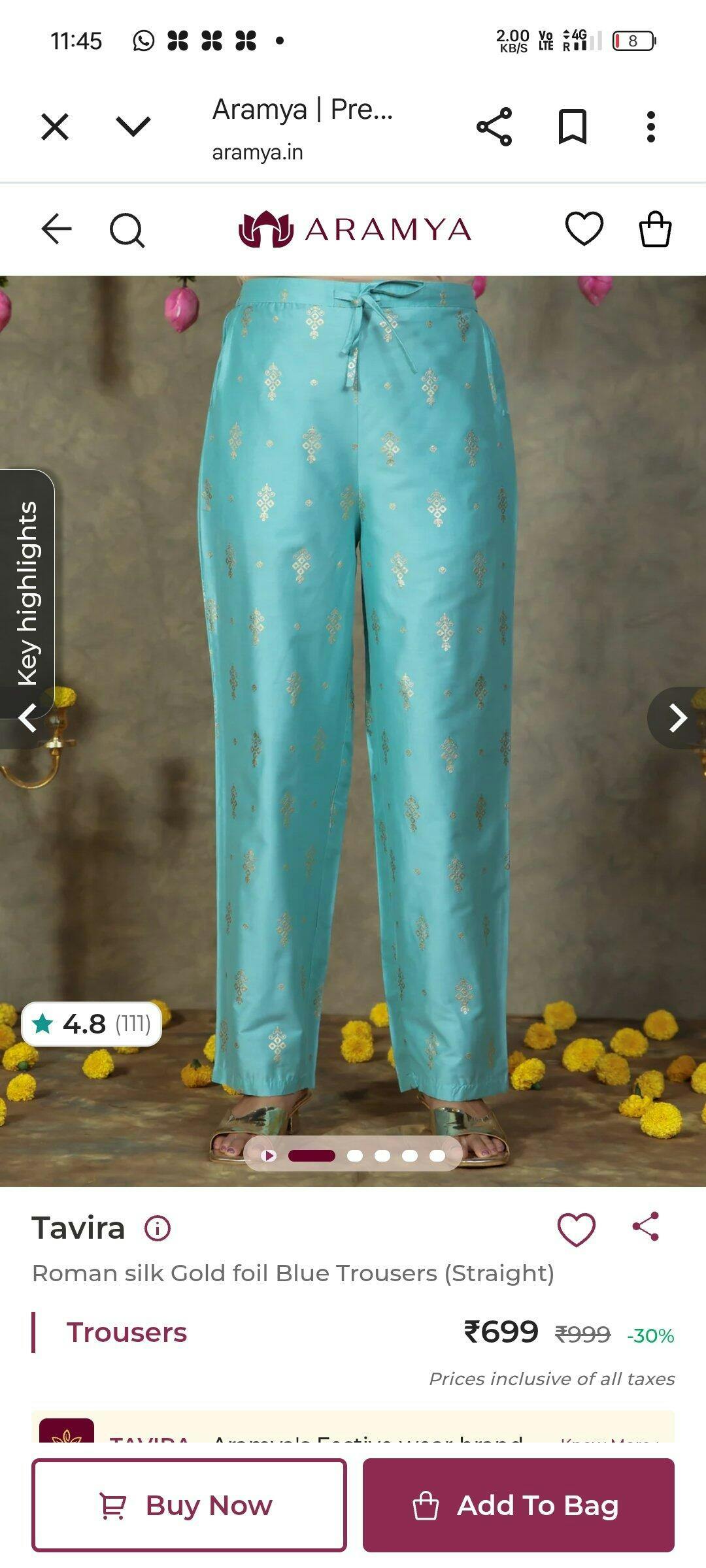The image size is (706, 1568).
Task: Bookmark this page in the browser
Action: point(572,127)
